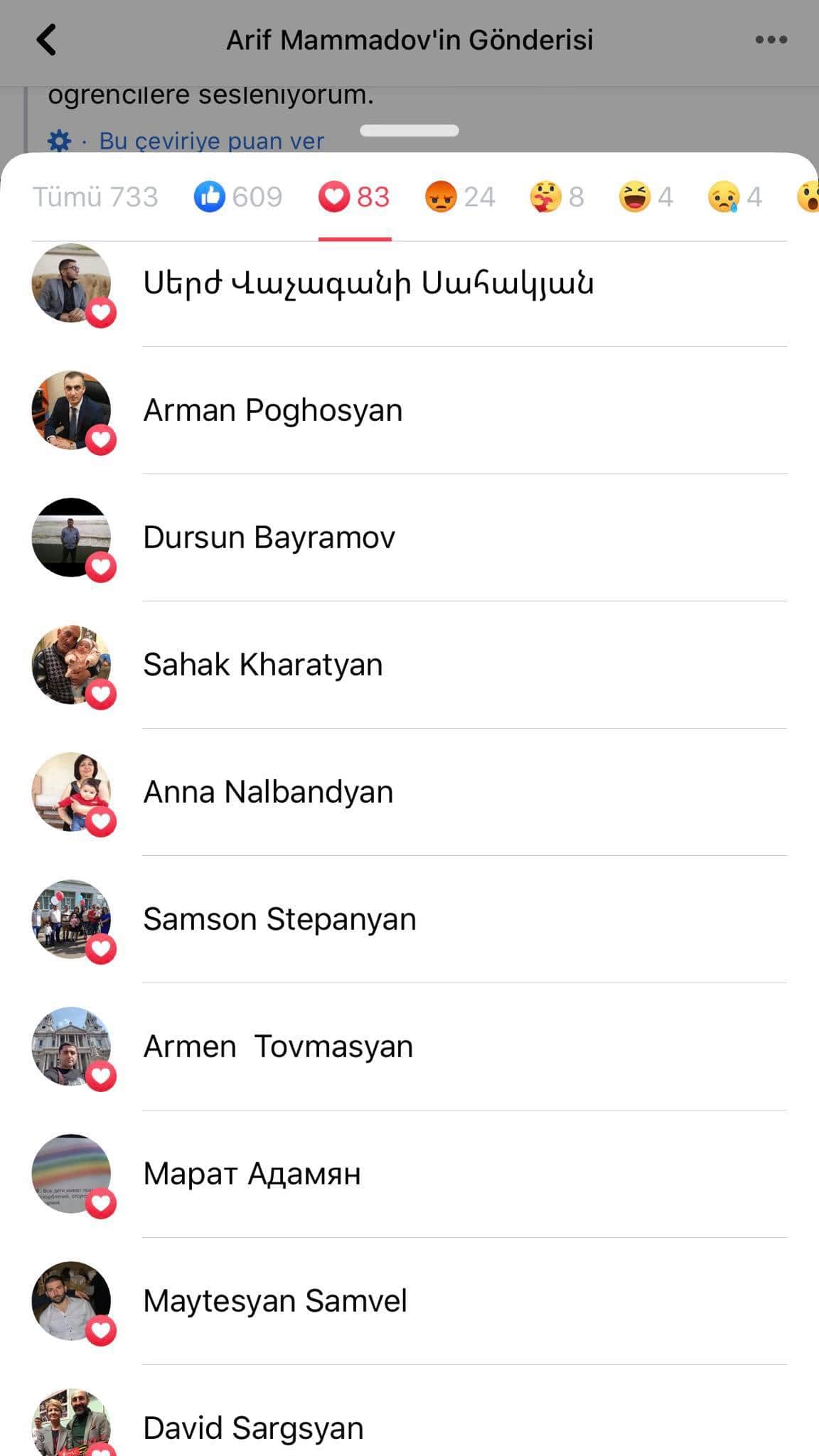Tap the 'Bu çeviriye puan ver' link
Image resolution: width=819 pixels, height=1456 pixels.
click(211, 141)
